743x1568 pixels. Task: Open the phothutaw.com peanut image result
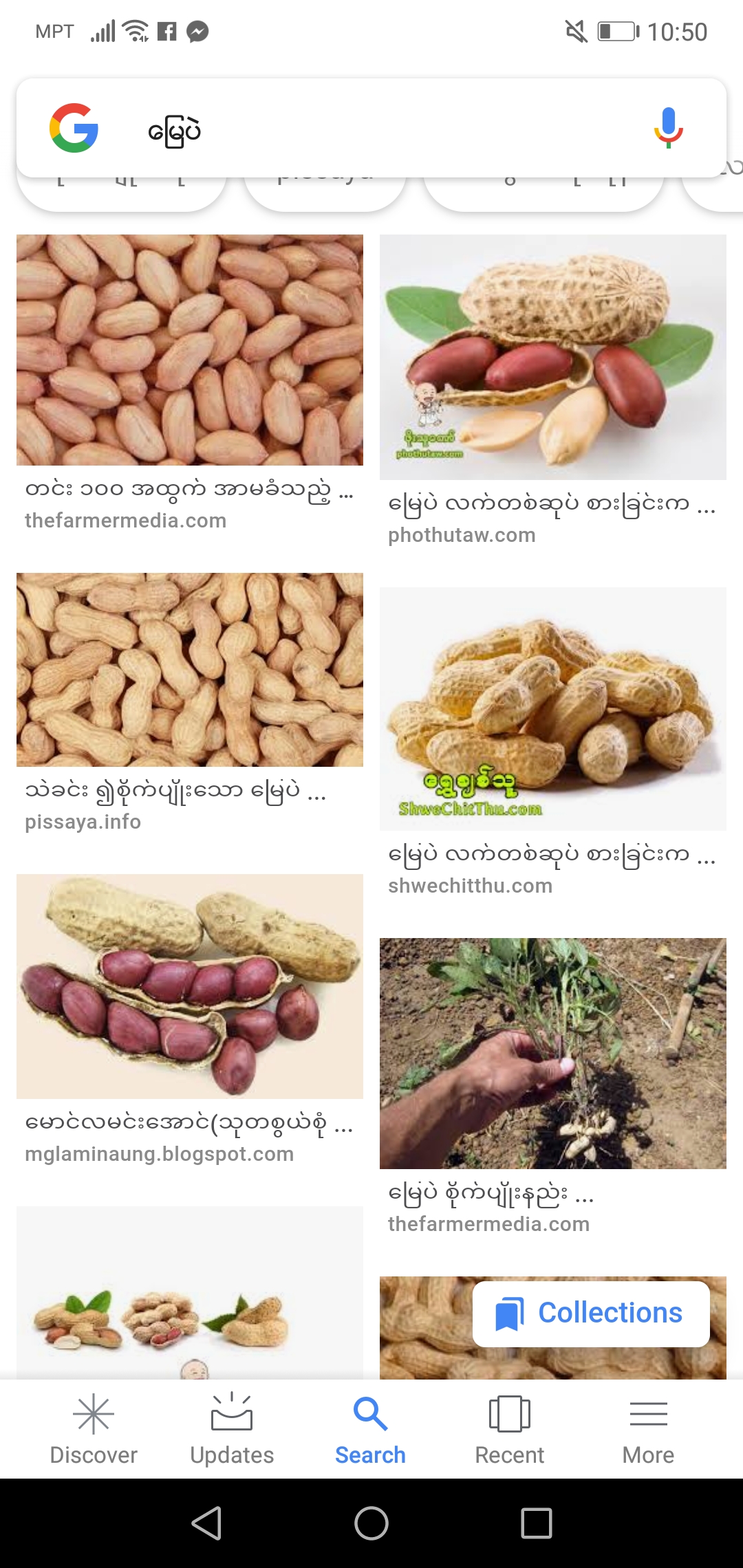point(553,357)
